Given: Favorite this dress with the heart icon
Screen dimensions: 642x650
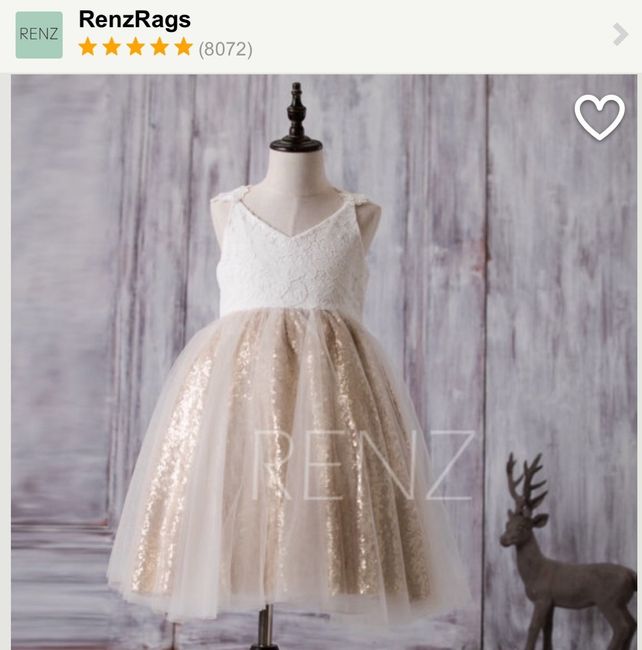Looking at the screenshot, I should [x=599, y=118].
